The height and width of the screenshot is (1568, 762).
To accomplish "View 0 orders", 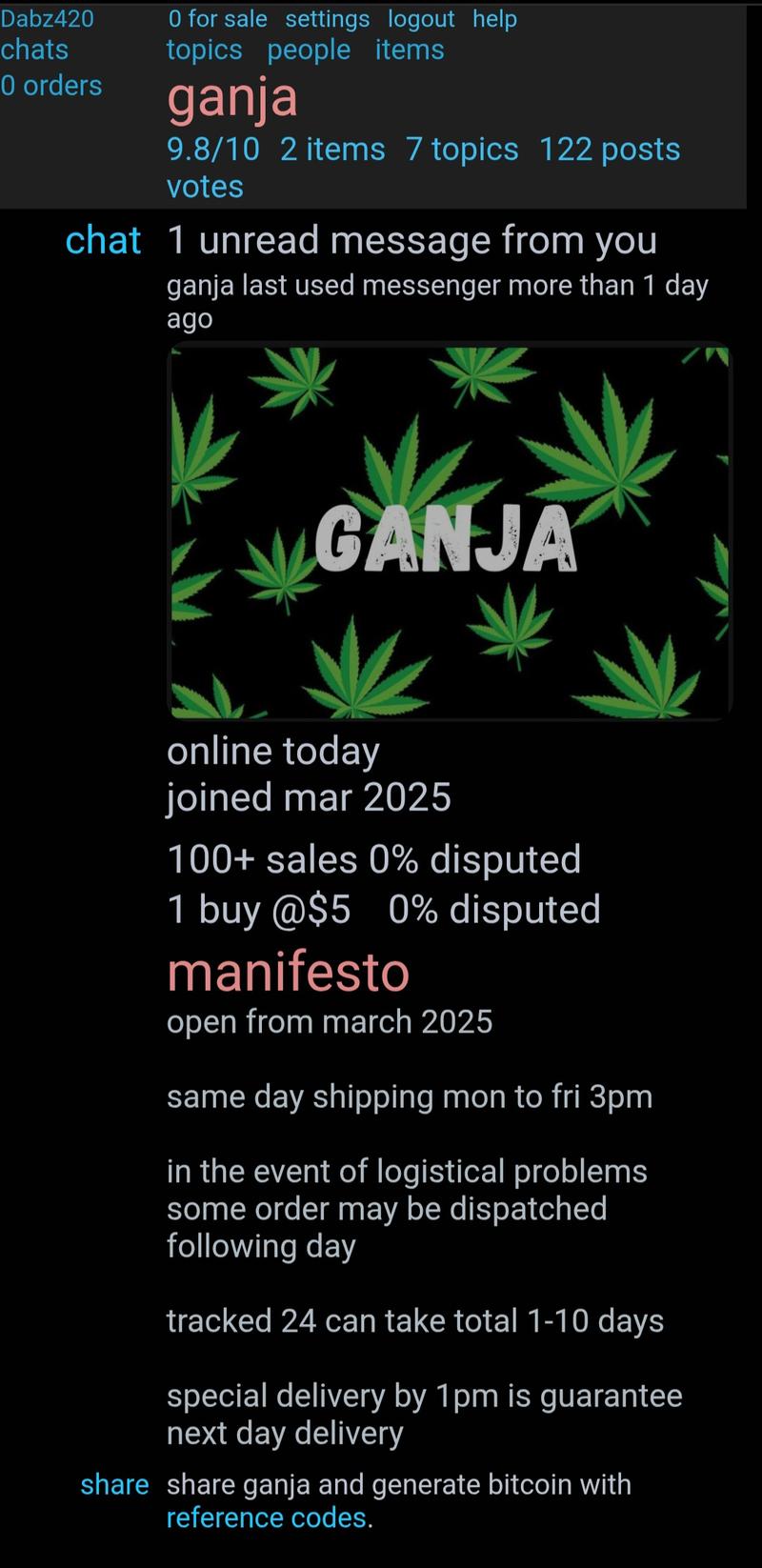I will [x=51, y=86].
